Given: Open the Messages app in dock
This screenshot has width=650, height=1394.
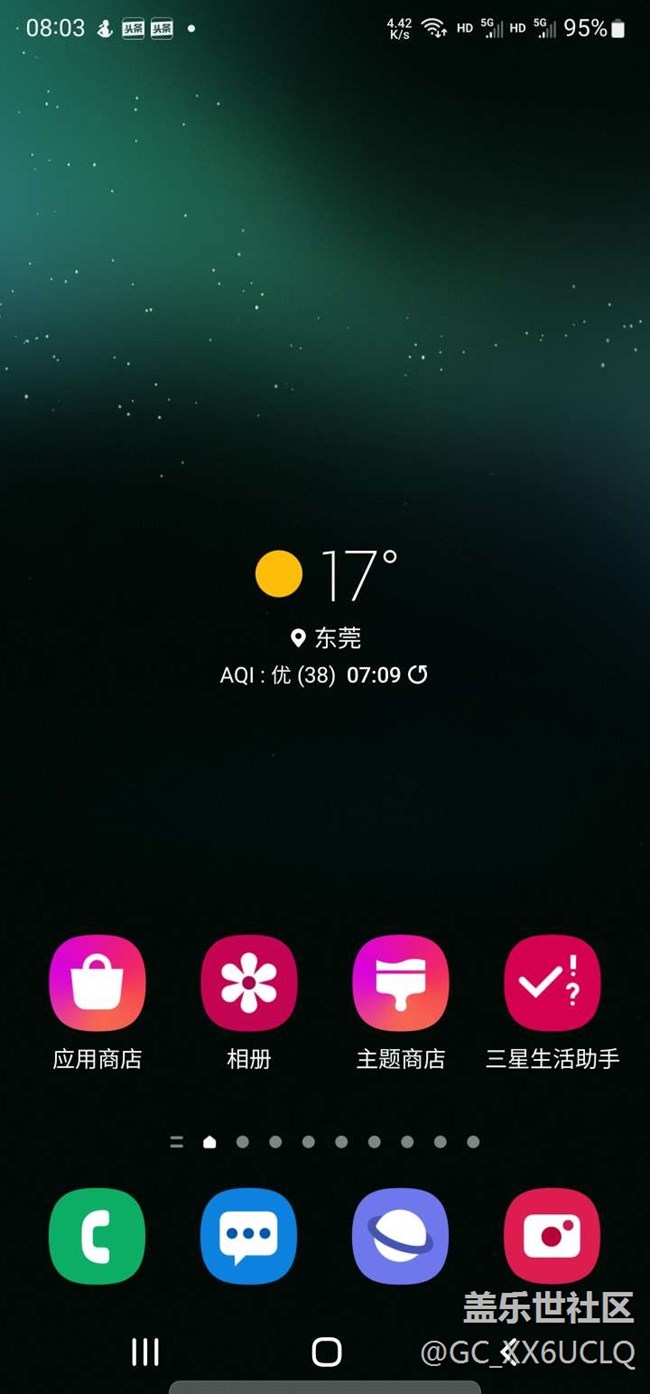Looking at the screenshot, I should click(x=249, y=1236).
